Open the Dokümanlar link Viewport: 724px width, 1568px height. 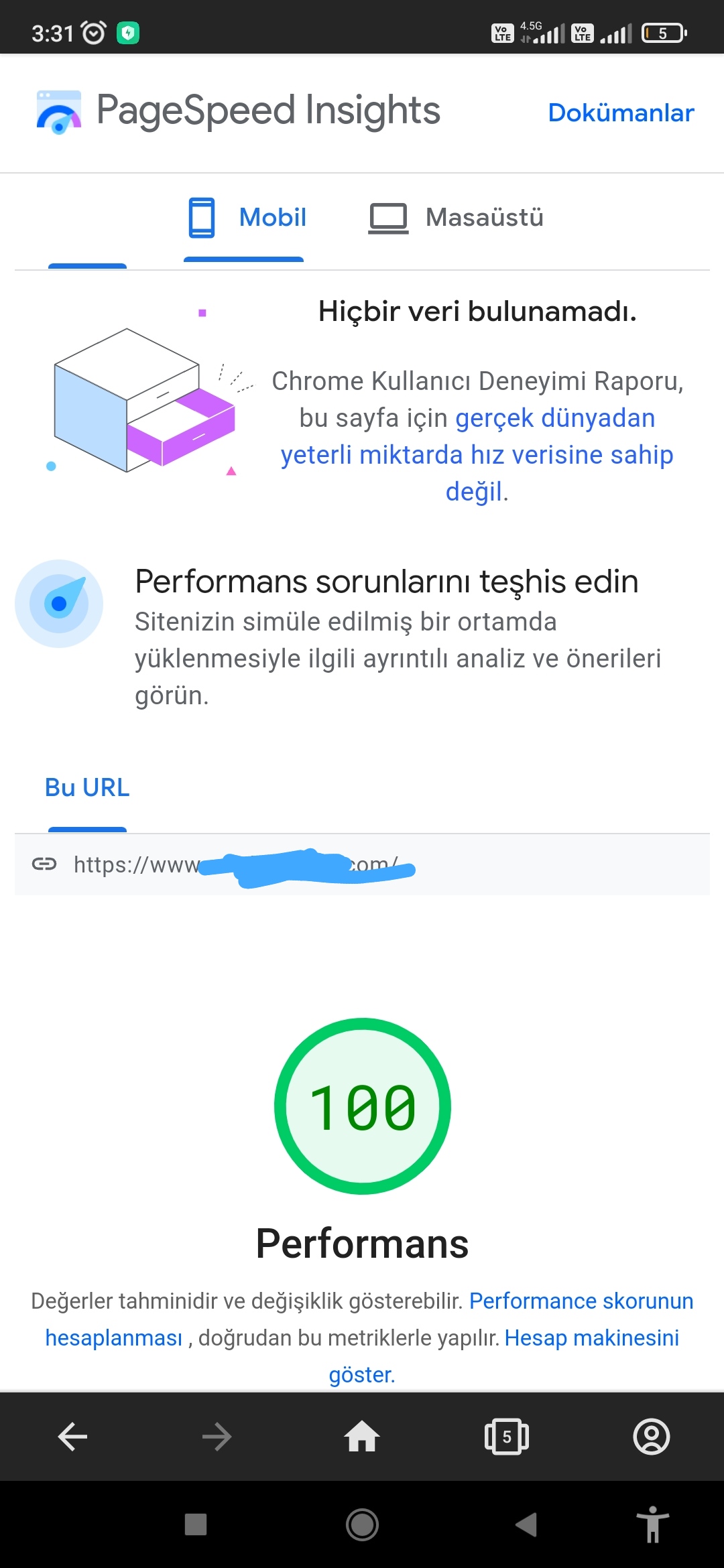tap(621, 113)
